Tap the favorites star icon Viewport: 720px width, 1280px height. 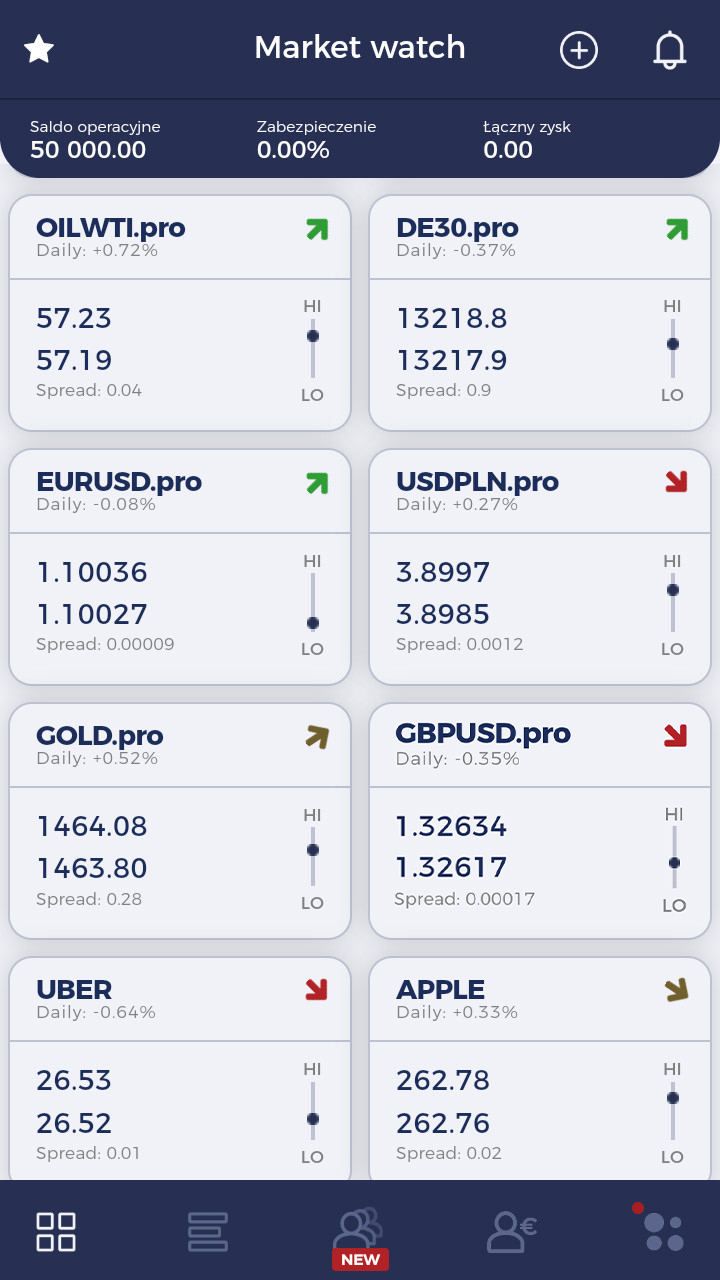tap(39, 48)
